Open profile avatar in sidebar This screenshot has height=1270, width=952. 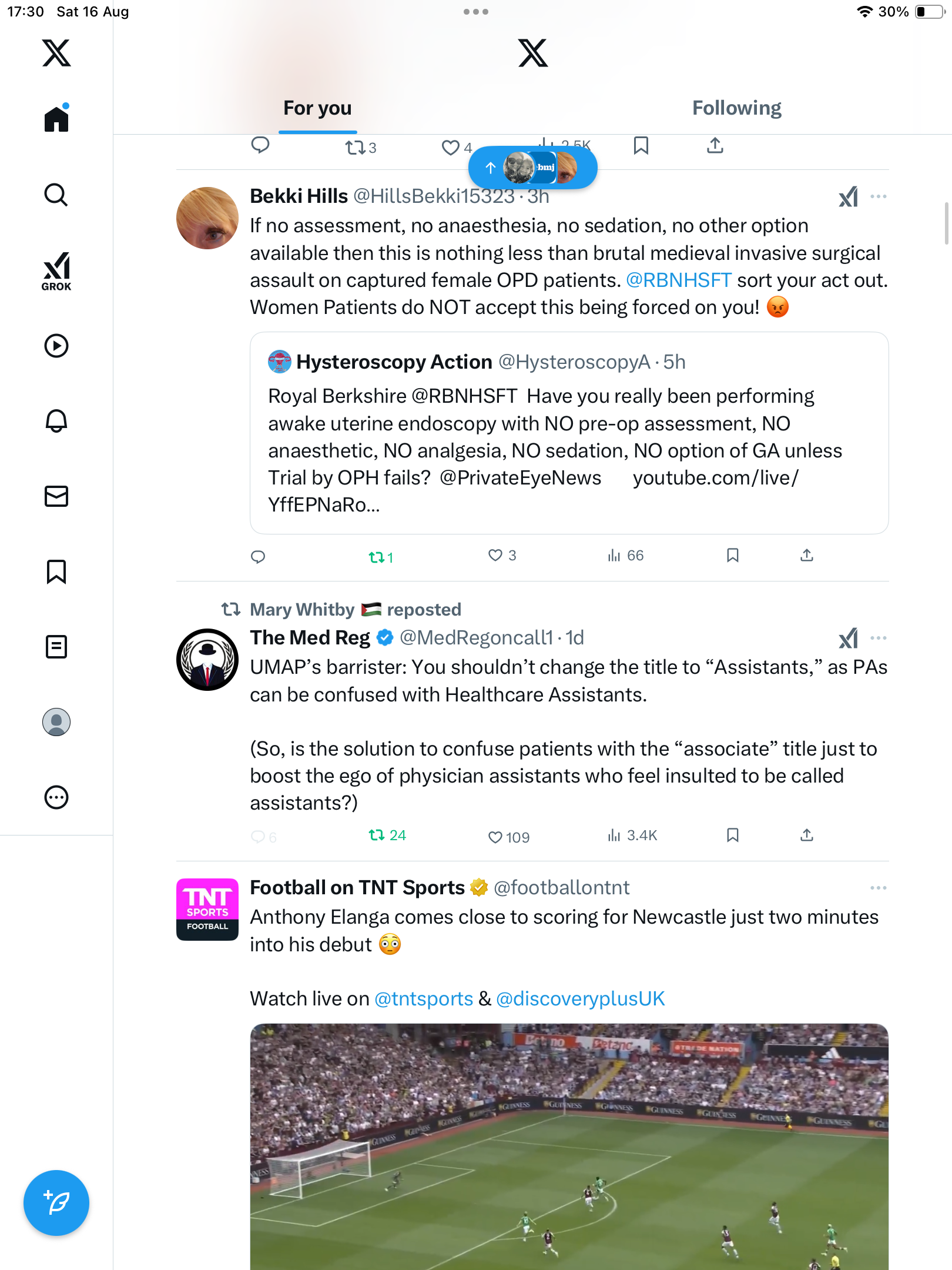pos(56,722)
